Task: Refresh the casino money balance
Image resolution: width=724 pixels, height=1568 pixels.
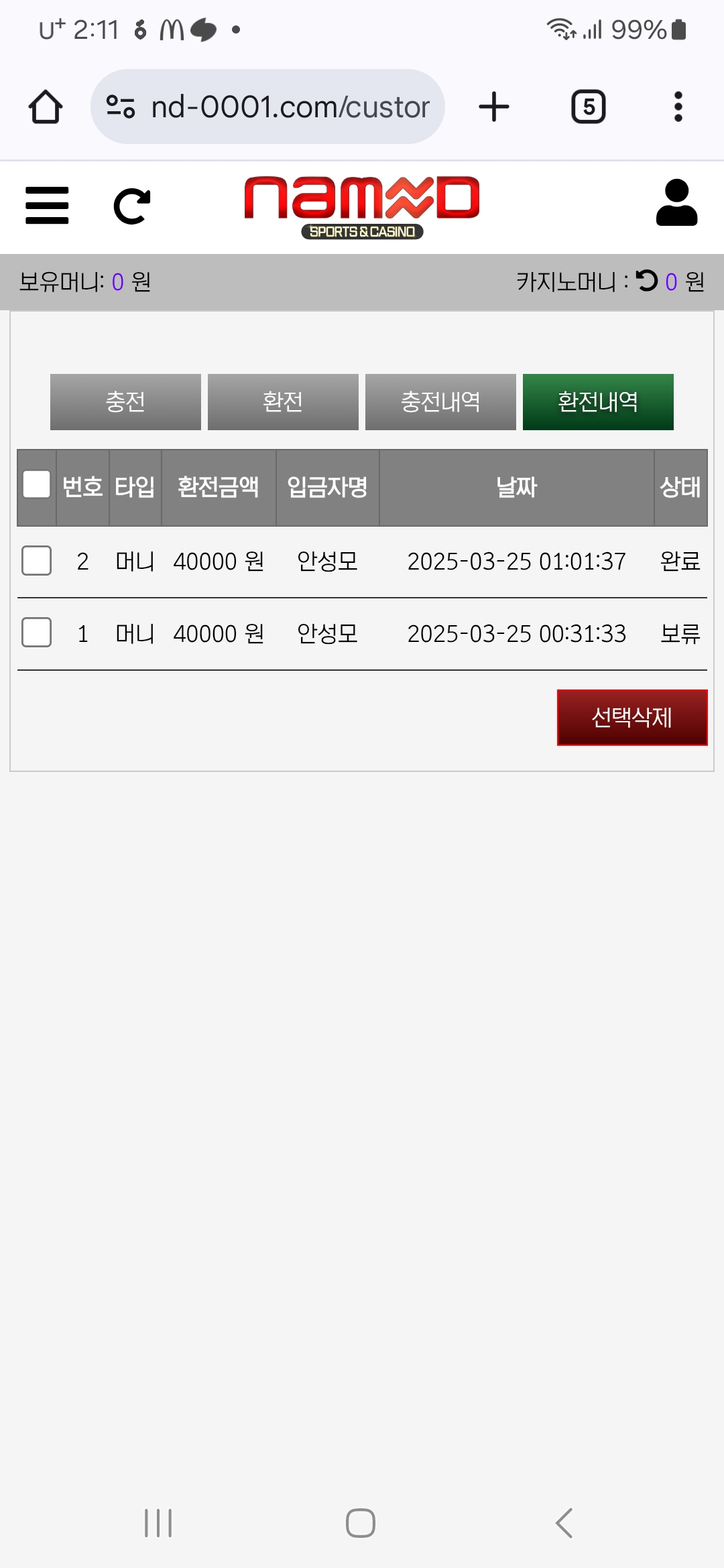Action: 647,280
